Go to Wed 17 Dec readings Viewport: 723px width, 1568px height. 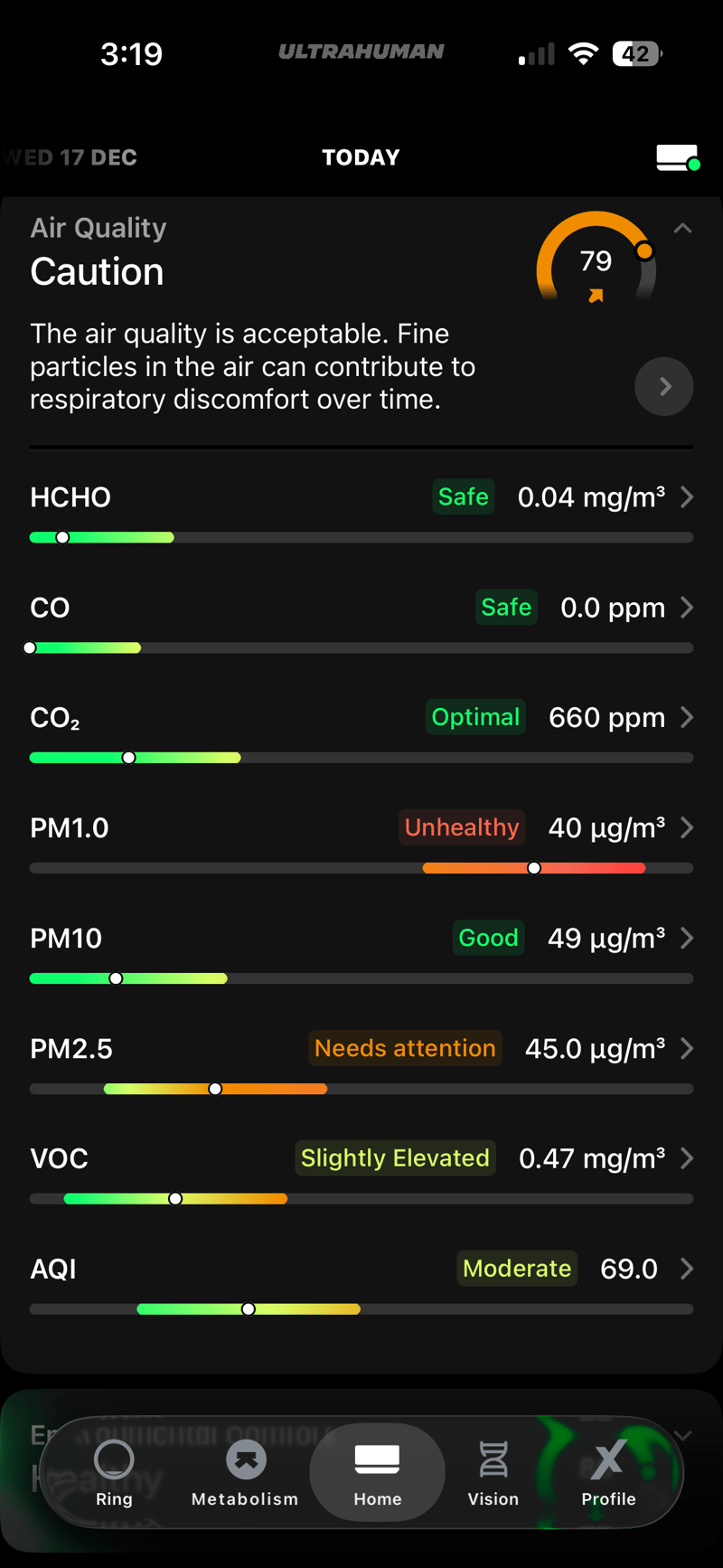tap(69, 157)
